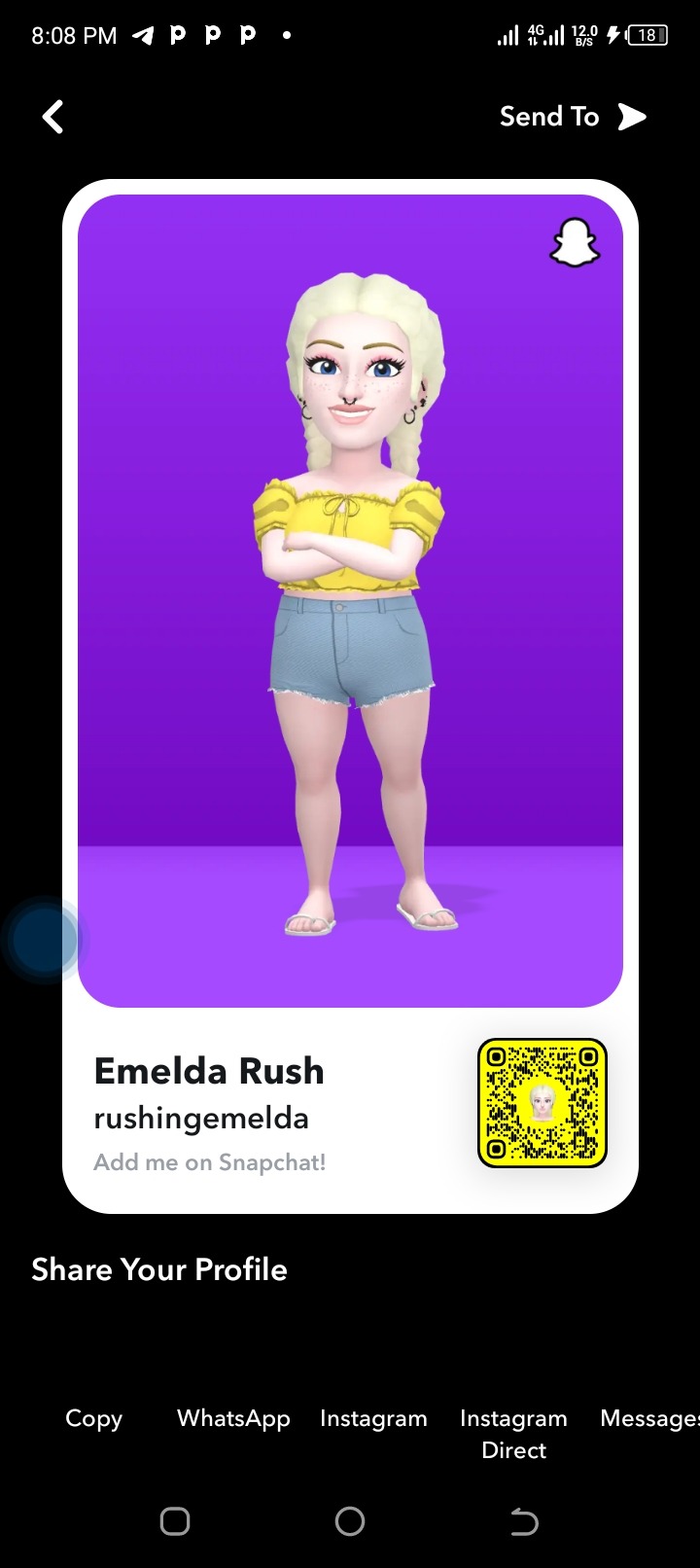Screen dimensions: 700x1568
Task: Share the profile via Messages
Action: coord(649,1418)
